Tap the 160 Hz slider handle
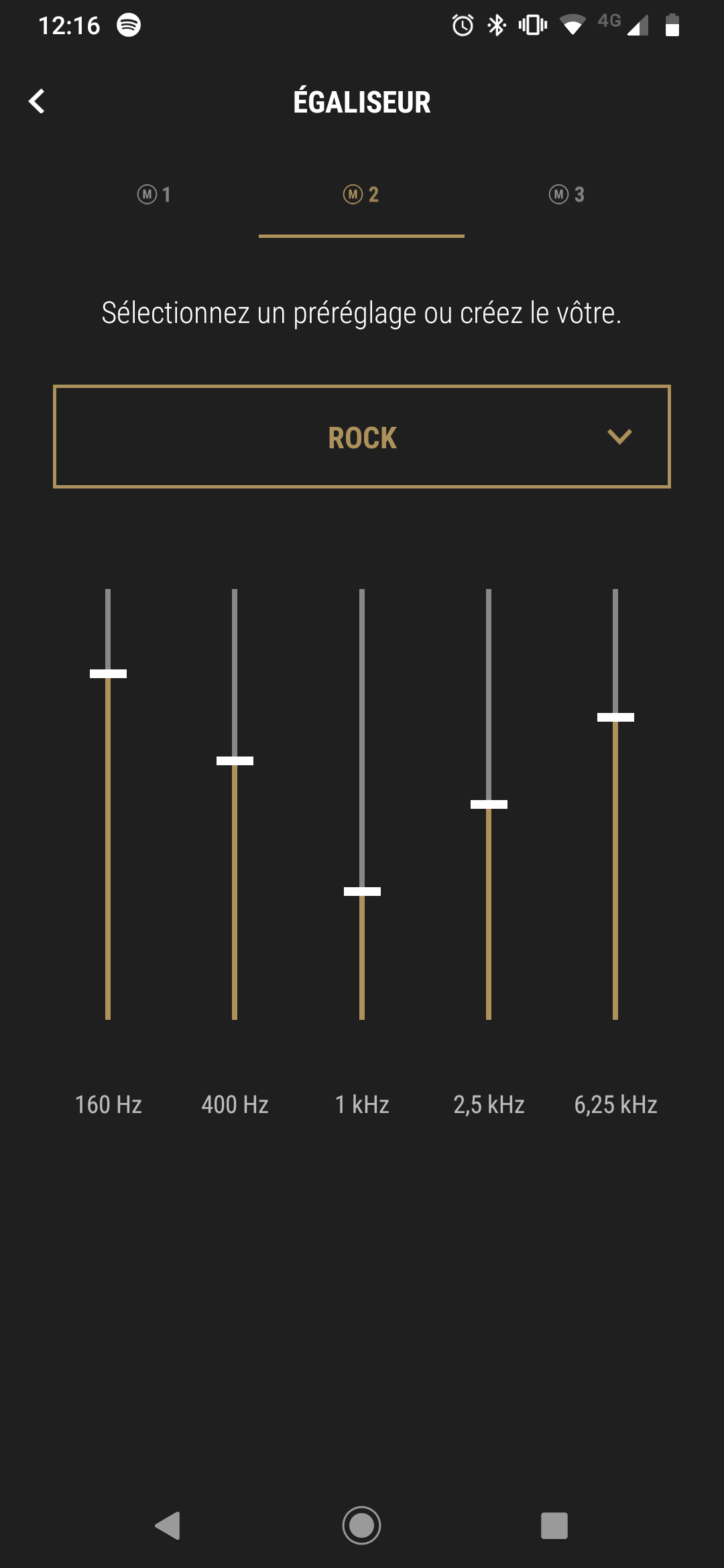The width and height of the screenshot is (724, 1568). [x=108, y=673]
